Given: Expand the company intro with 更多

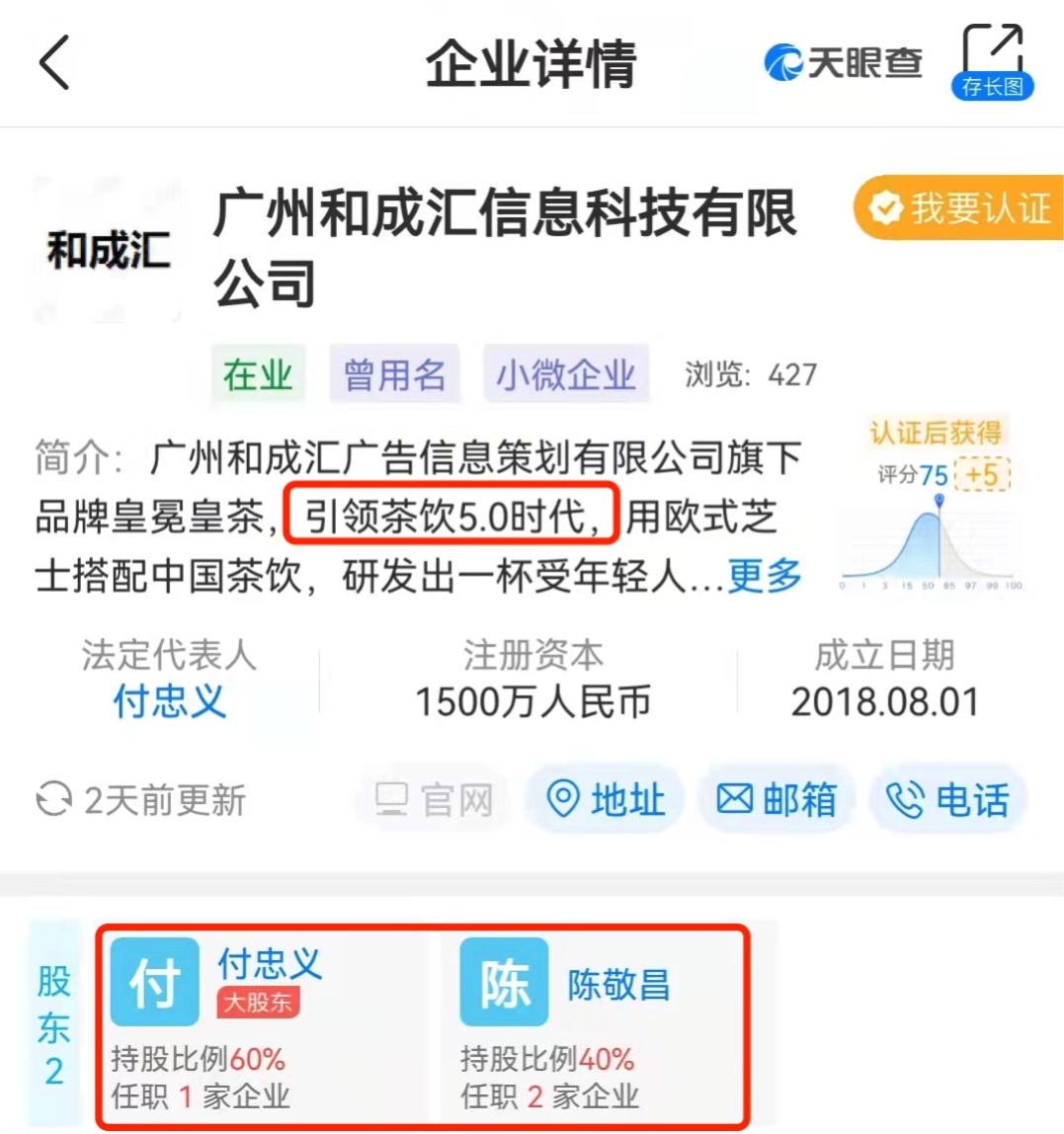Looking at the screenshot, I should pyautogui.click(x=765, y=576).
